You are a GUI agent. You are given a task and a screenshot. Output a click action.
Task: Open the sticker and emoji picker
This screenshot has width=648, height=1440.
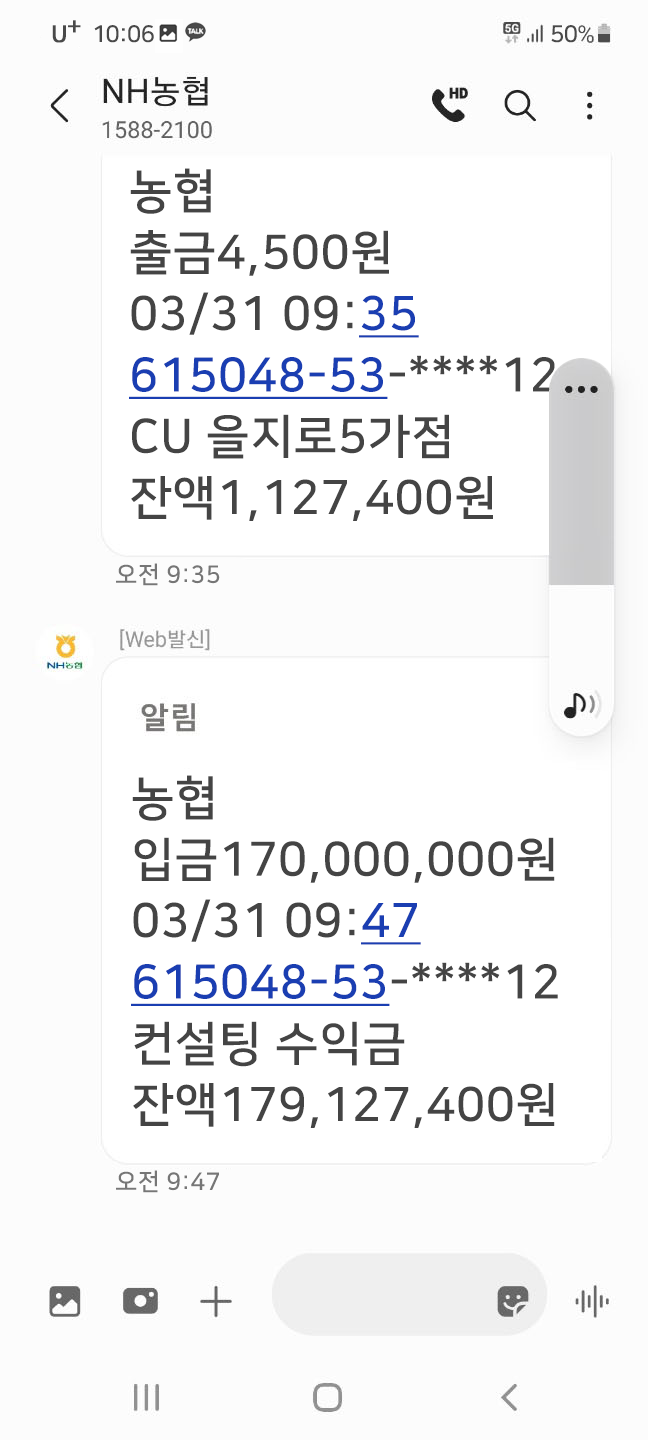[513, 1301]
